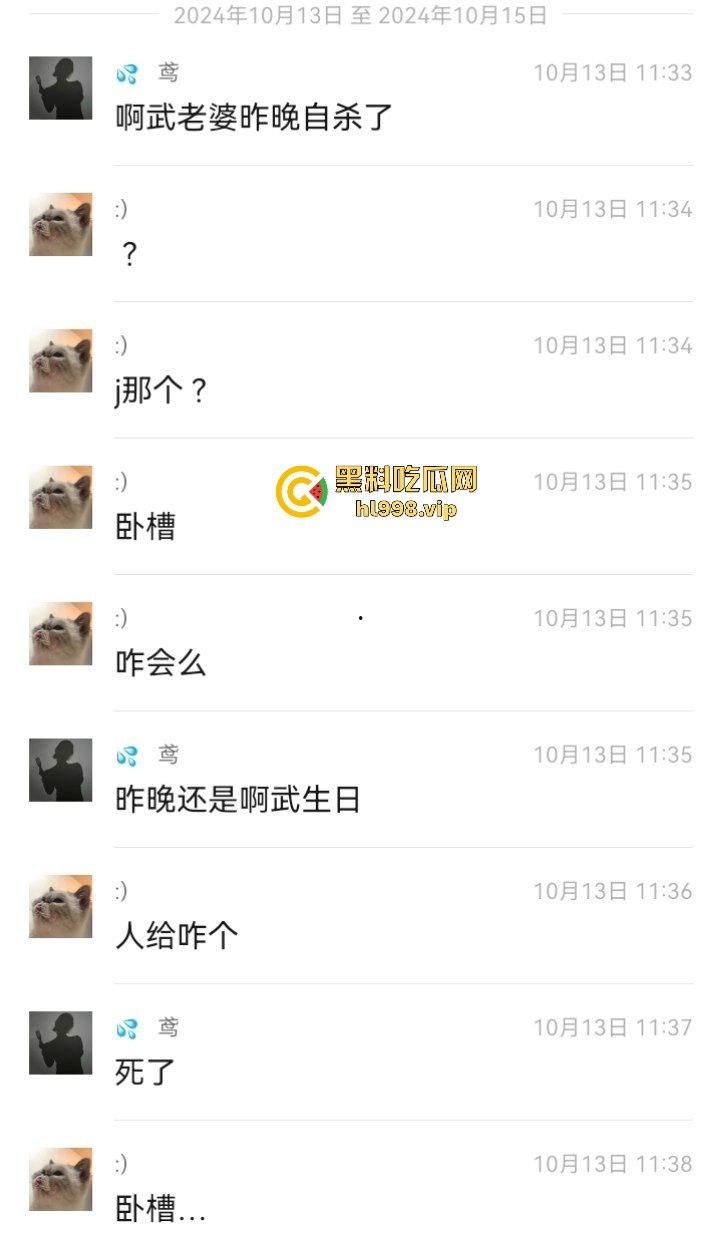
Task: Click the nickname ':)' above the 'j那个？' message
Action: (120, 344)
